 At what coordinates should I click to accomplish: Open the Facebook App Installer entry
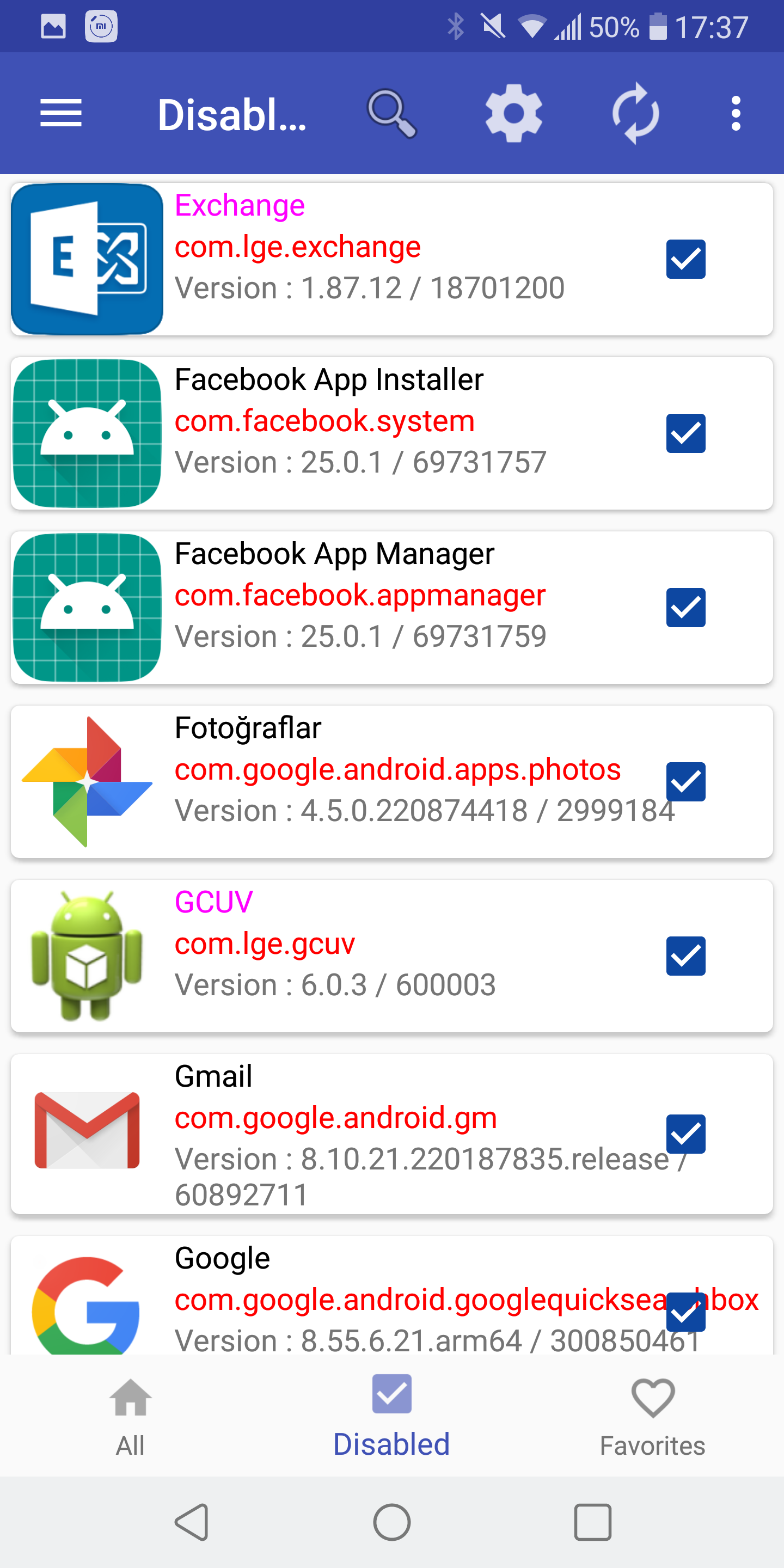[392, 433]
